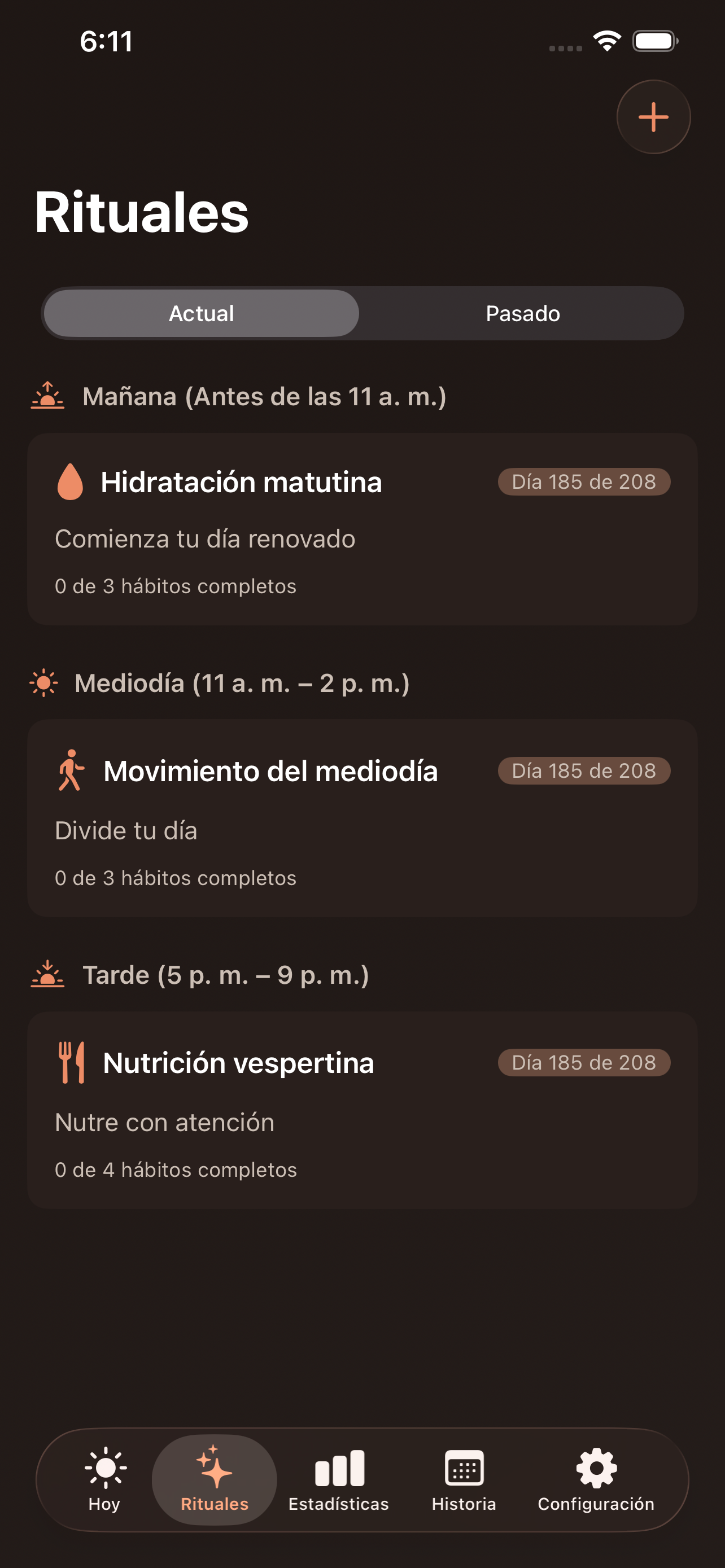Go to the Hoy tab
The image size is (725, 1568).
click(x=104, y=1479)
